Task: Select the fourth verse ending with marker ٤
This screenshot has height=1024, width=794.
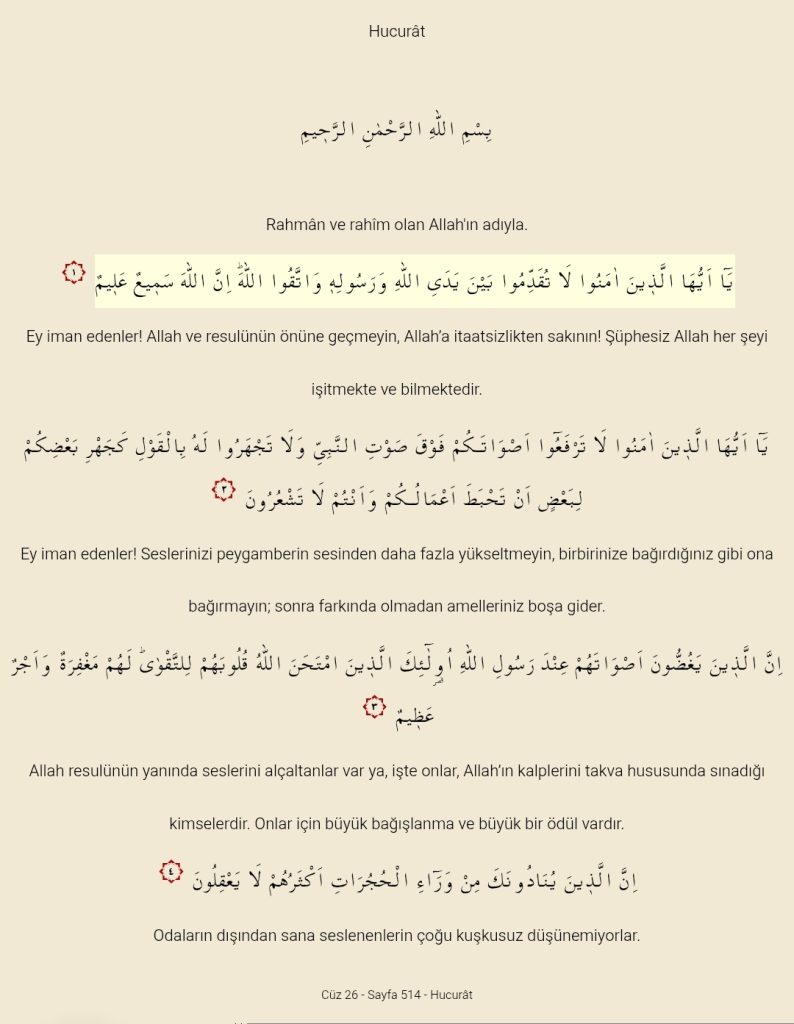Action: coord(400,878)
